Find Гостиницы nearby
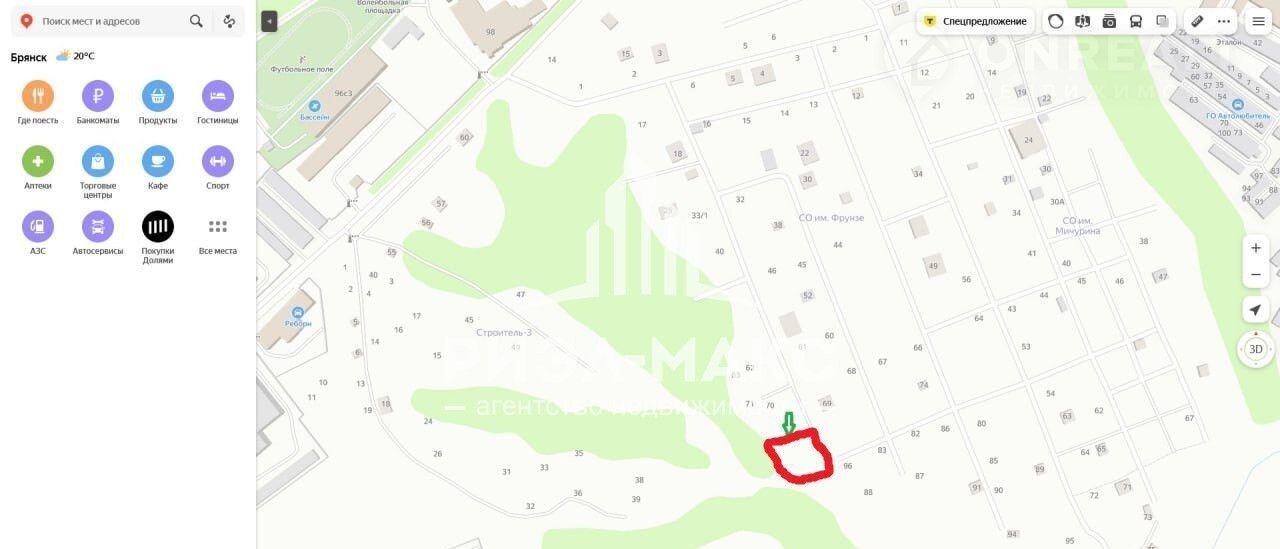 pos(218,97)
